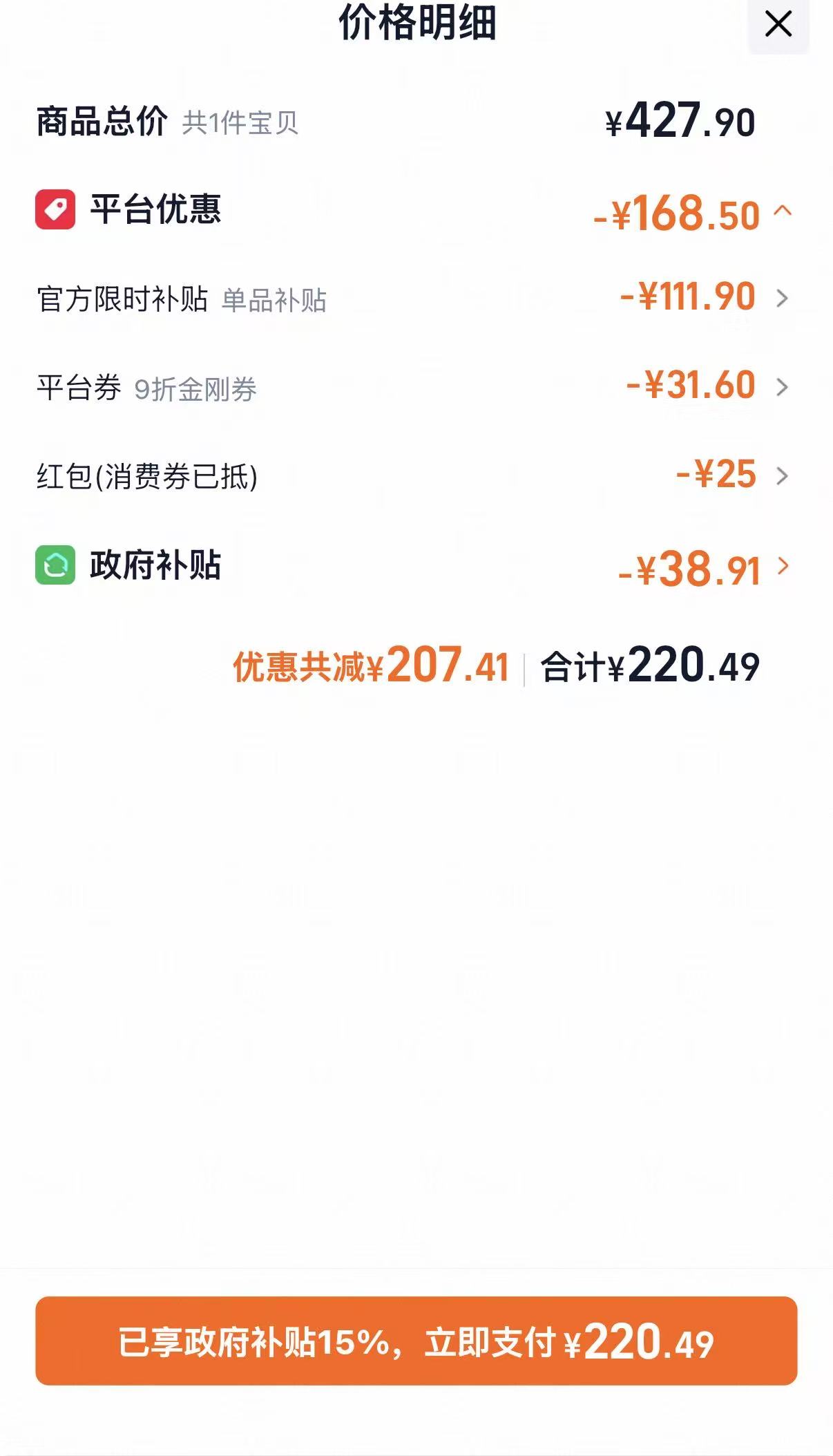Screen dimensions: 833x1456
Task: Open the 红包(消费券已抵) row
Action: point(416,475)
